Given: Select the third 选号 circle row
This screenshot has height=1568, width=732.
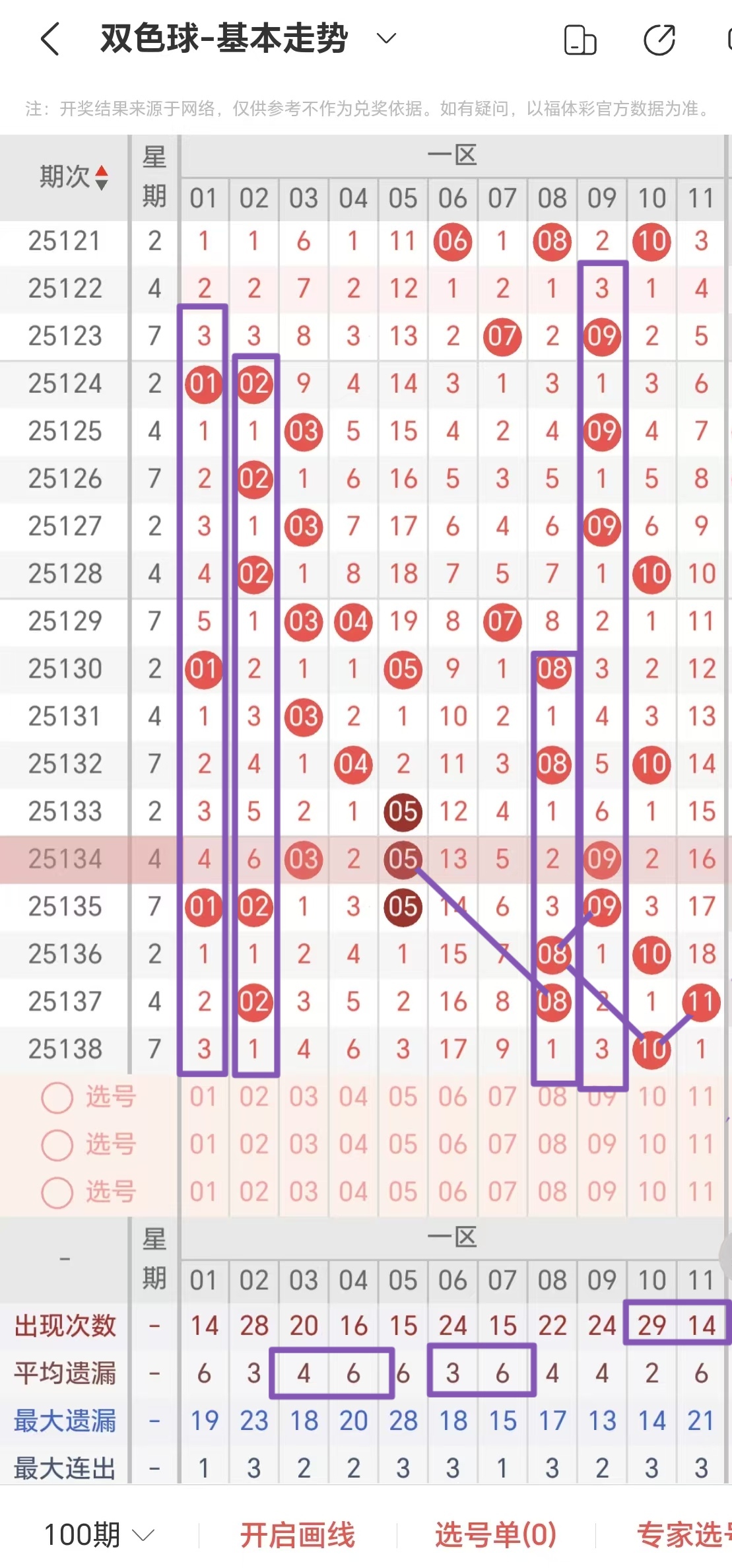Looking at the screenshot, I should [57, 1192].
